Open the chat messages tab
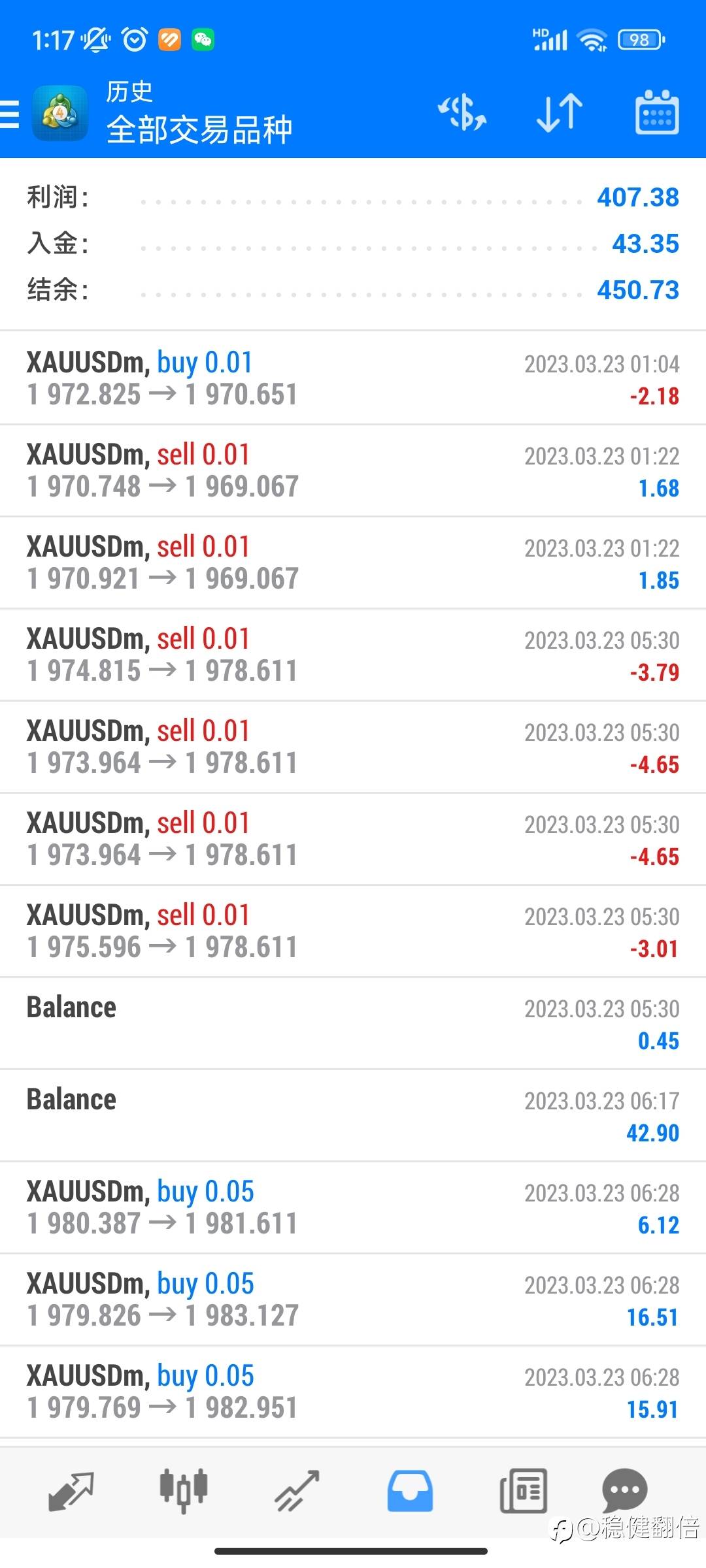 coord(624,1490)
